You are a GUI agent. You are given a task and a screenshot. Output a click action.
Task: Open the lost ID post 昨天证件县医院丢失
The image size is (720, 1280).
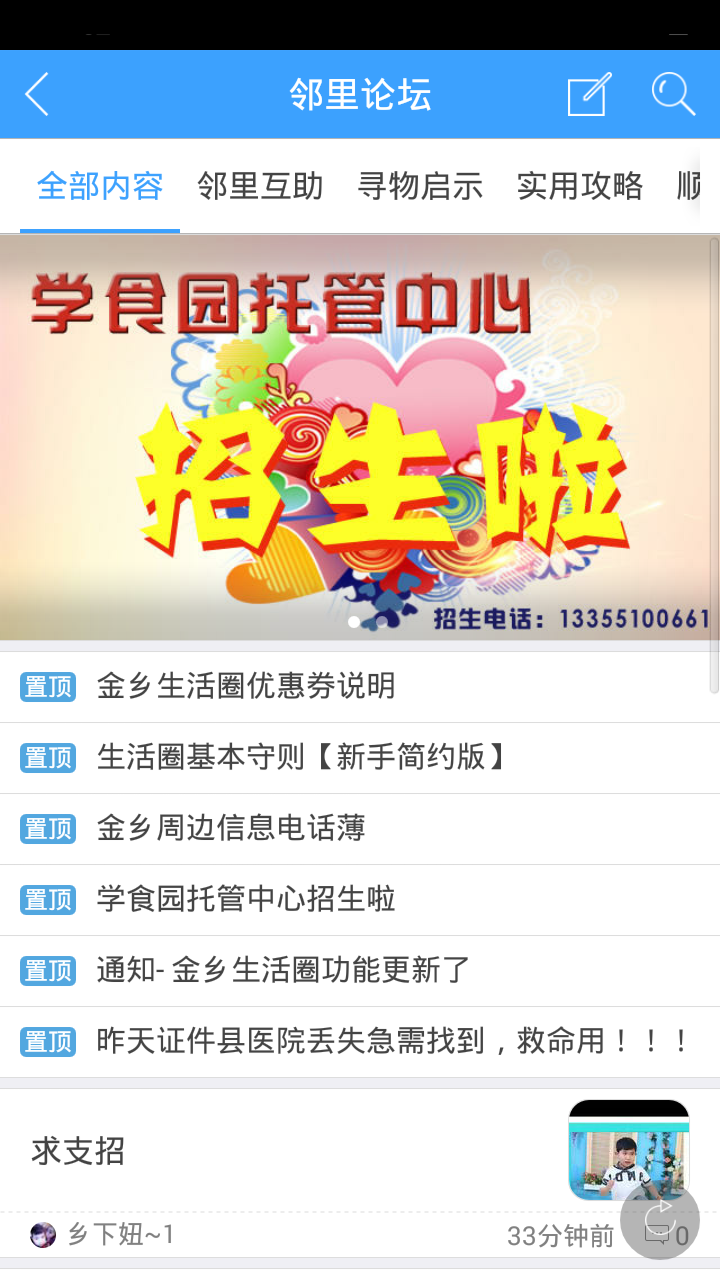coord(360,1042)
